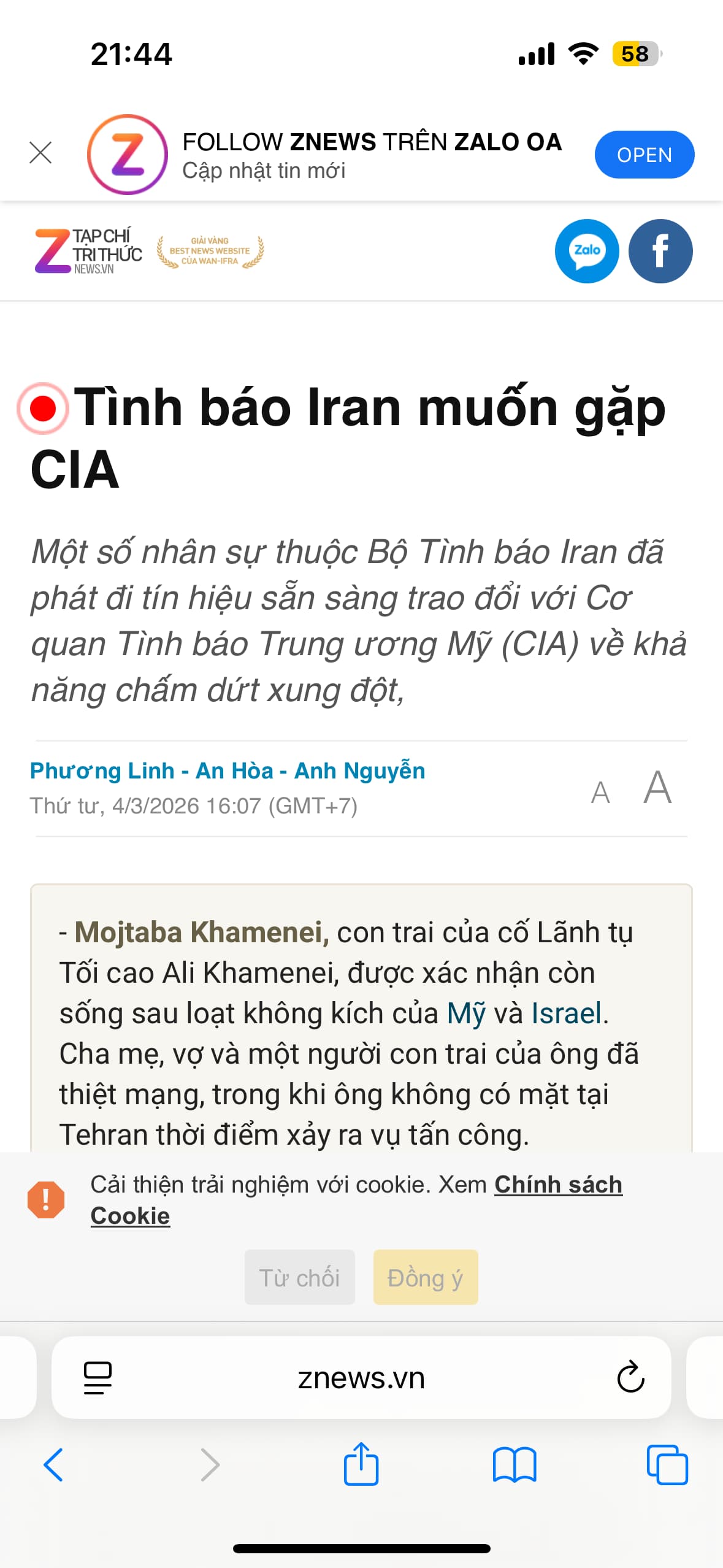
Task: Select the smaller font size A
Action: pyautogui.click(x=600, y=792)
